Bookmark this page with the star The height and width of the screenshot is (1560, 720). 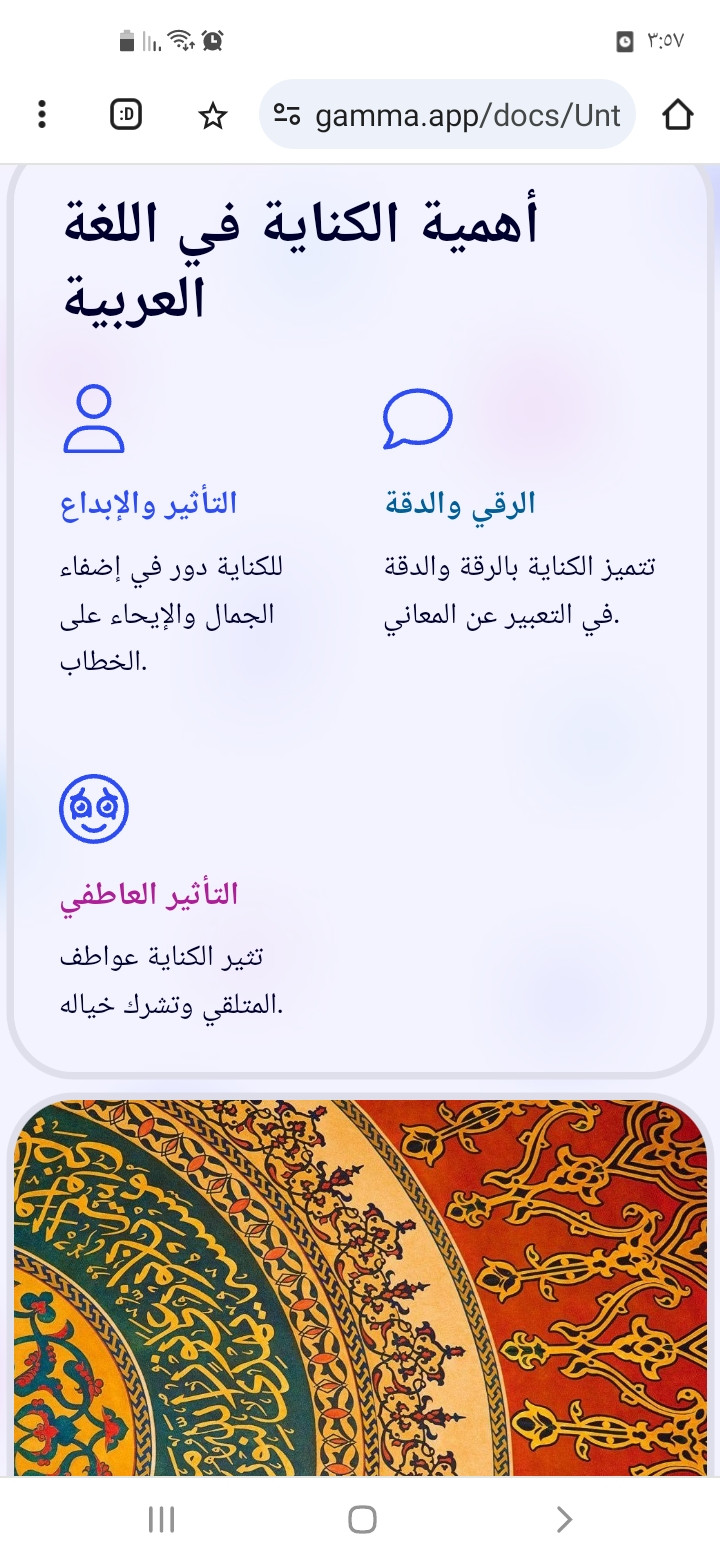coord(212,116)
